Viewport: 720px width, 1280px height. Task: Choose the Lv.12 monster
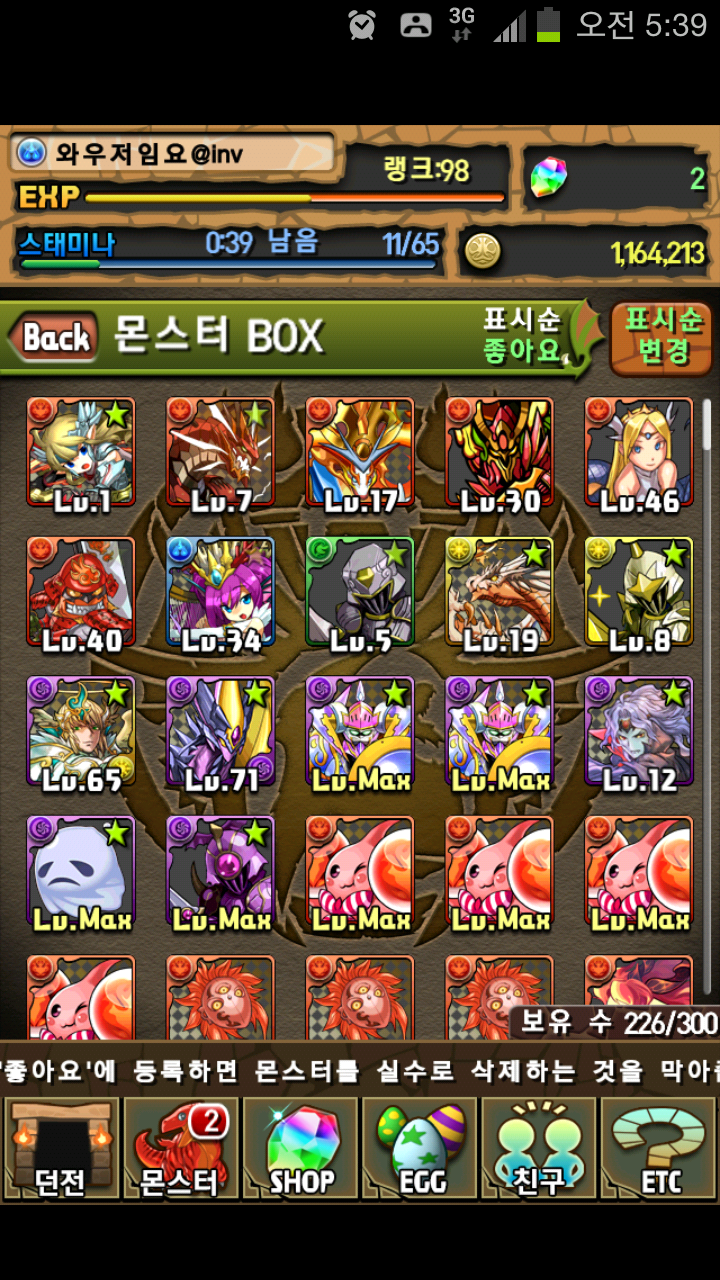click(x=639, y=732)
